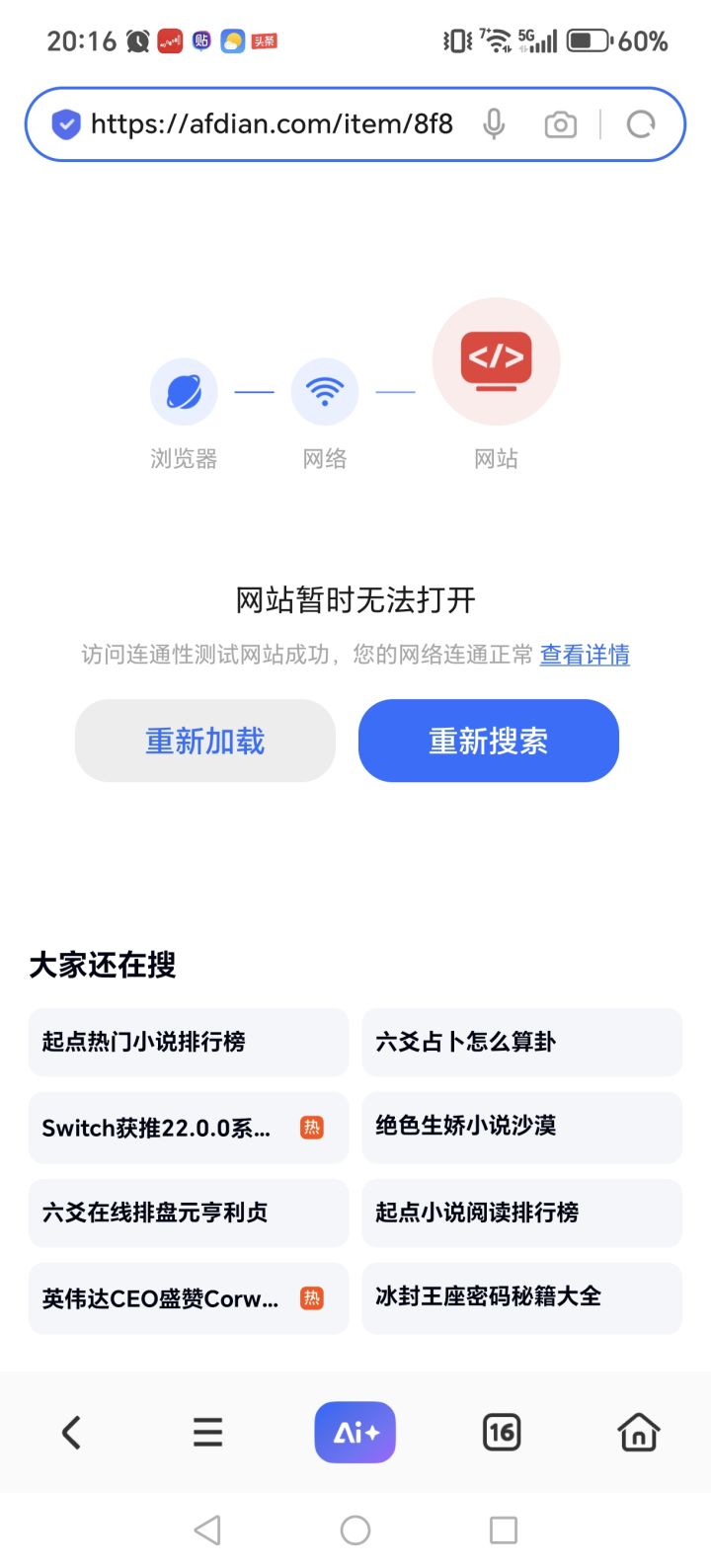Image resolution: width=711 pixels, height=1568 pixels.
Task: Tap the microphone icon in the address bar
Action: tap(494, 123)
